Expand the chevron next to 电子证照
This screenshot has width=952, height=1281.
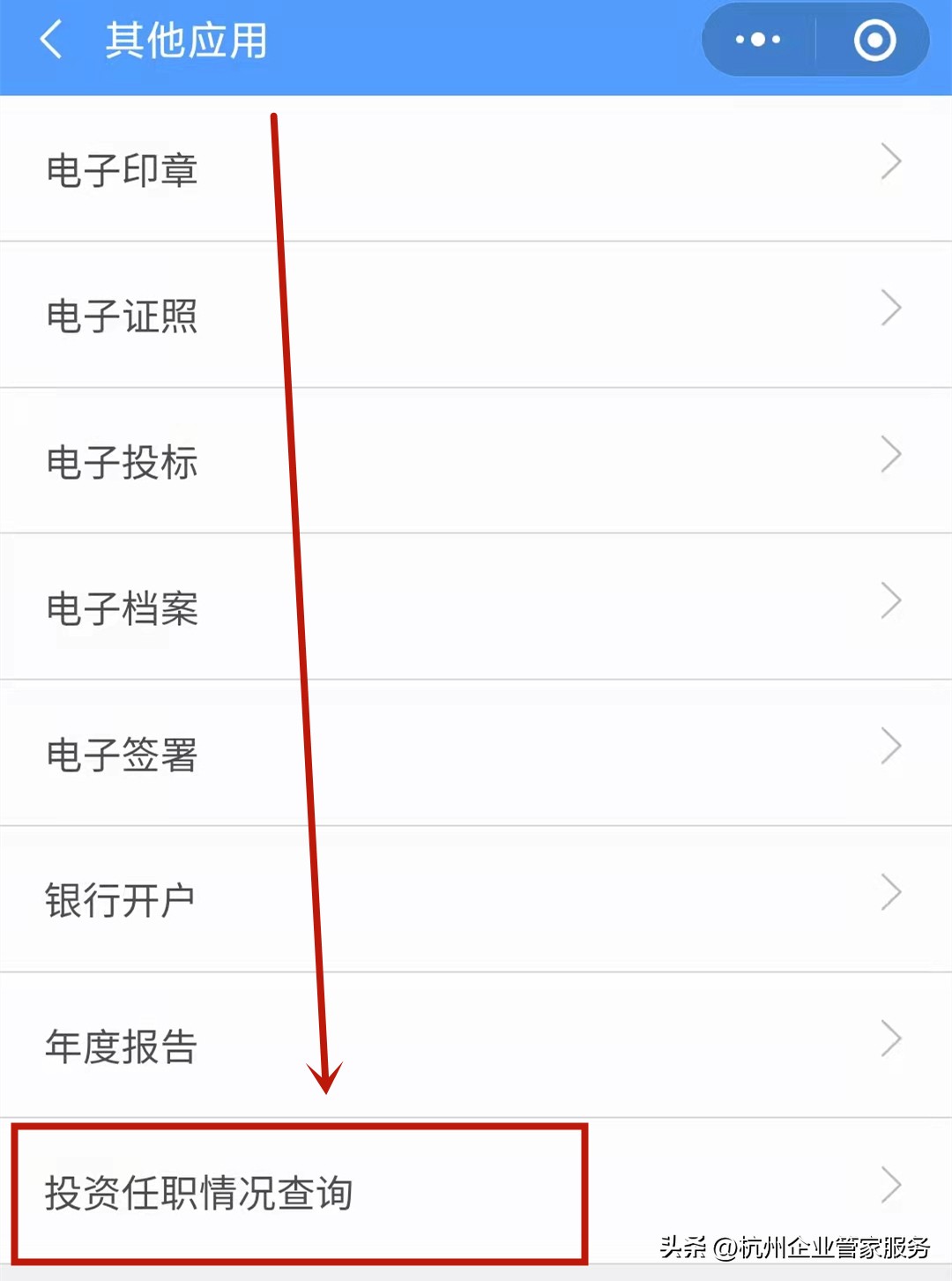[x=892, y=309]
